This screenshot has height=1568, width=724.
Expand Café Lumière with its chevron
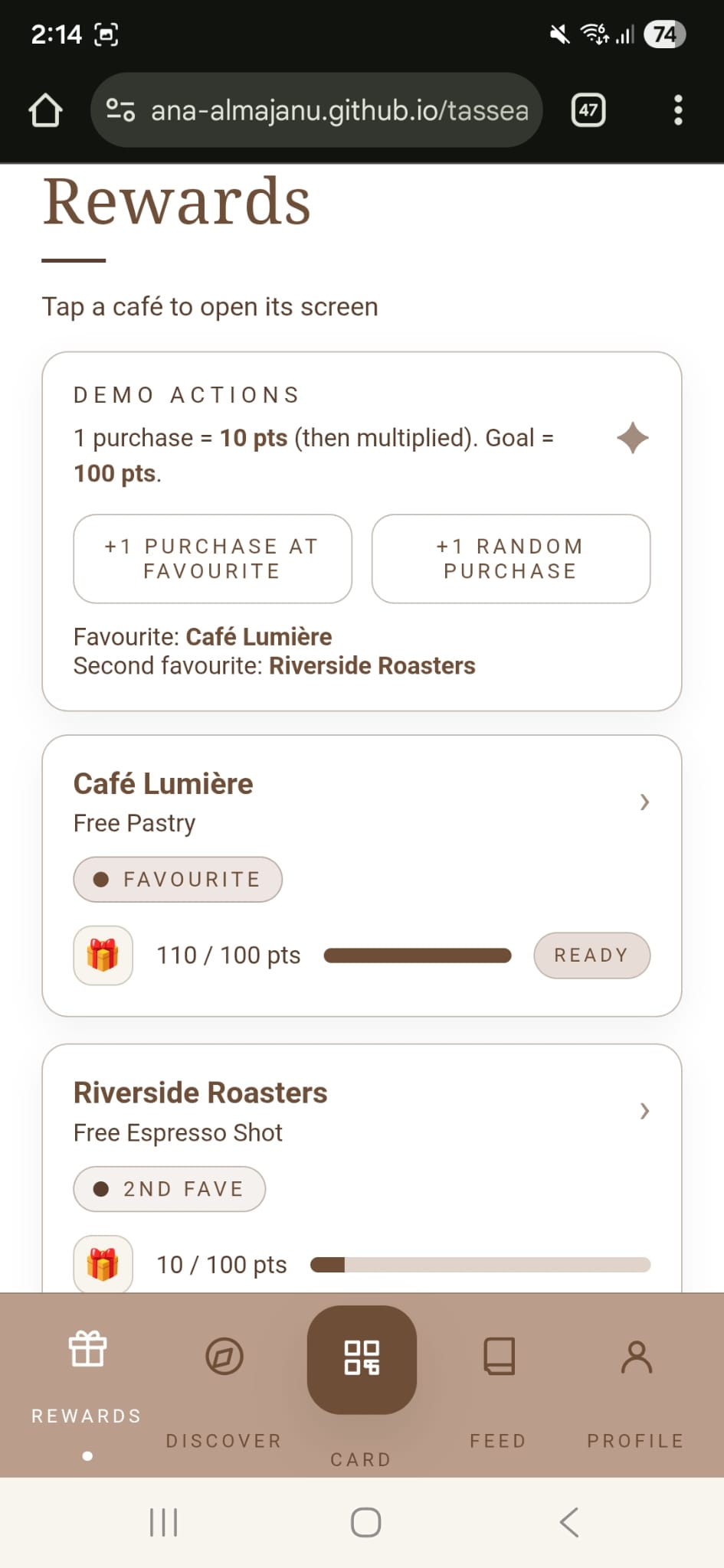click(x=644, y=802)
